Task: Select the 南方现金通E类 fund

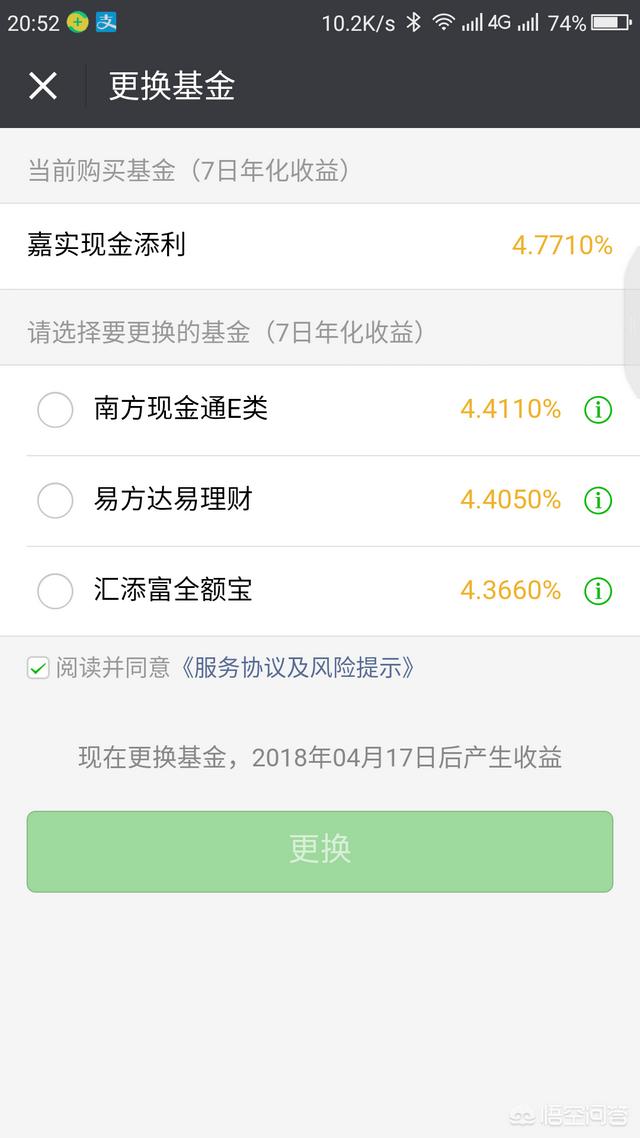Action: coord(55,410)
